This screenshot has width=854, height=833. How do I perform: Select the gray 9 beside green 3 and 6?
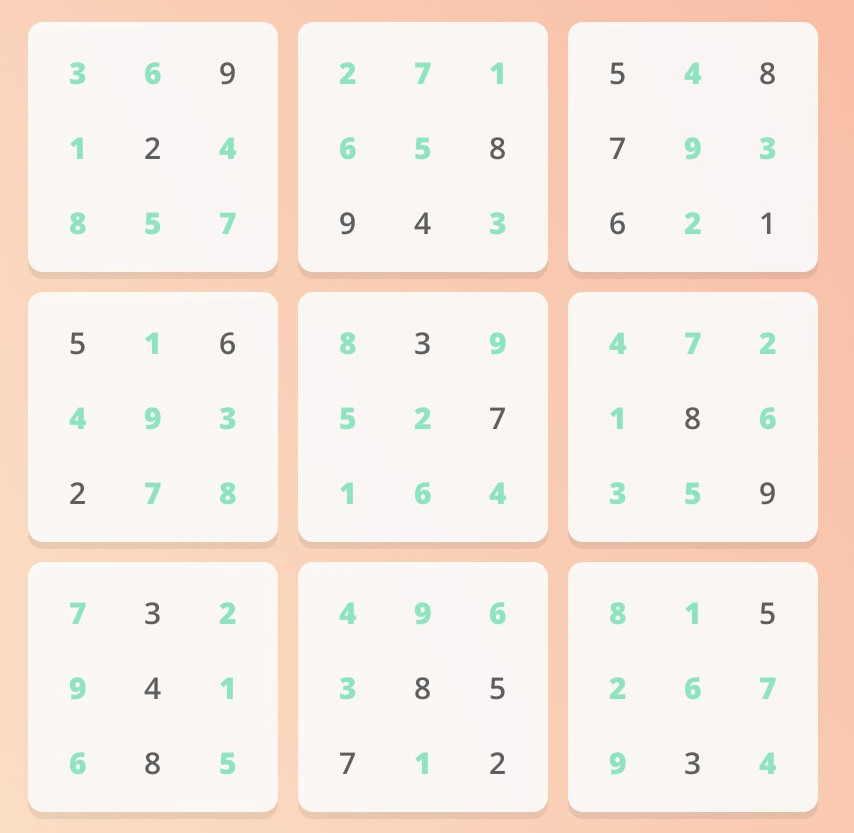227,74
